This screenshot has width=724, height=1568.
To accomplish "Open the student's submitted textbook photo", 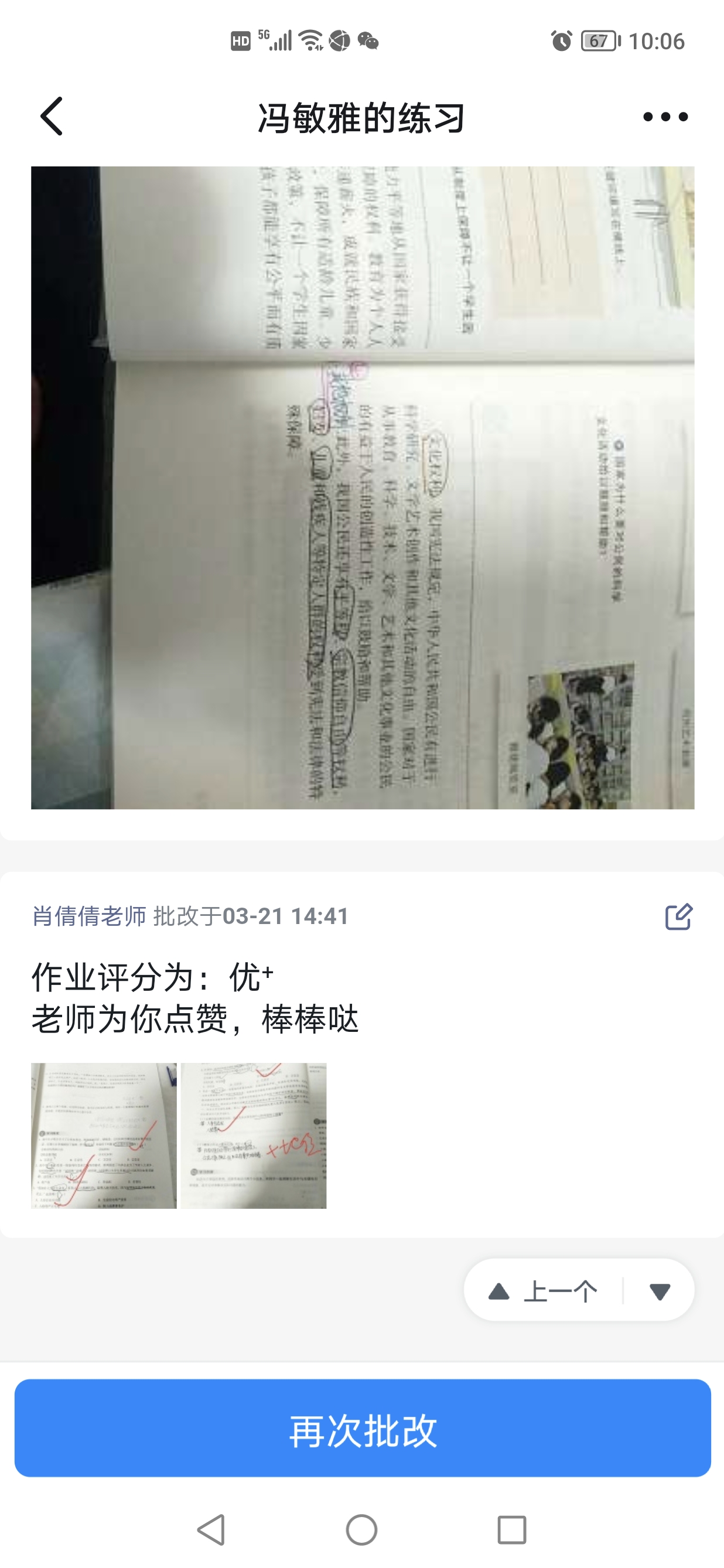I will point(363,487).
